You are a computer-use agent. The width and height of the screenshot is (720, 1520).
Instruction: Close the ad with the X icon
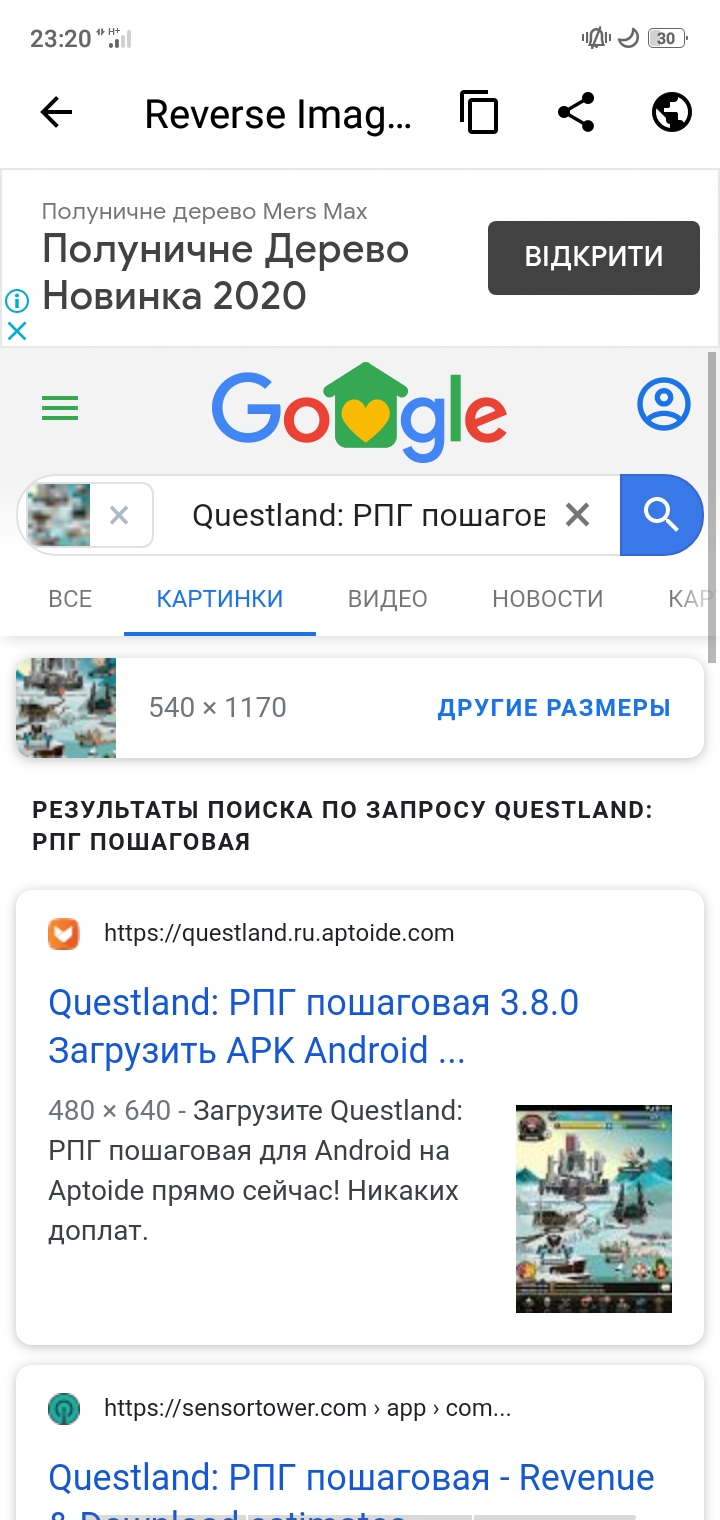[x=17, y=330]
